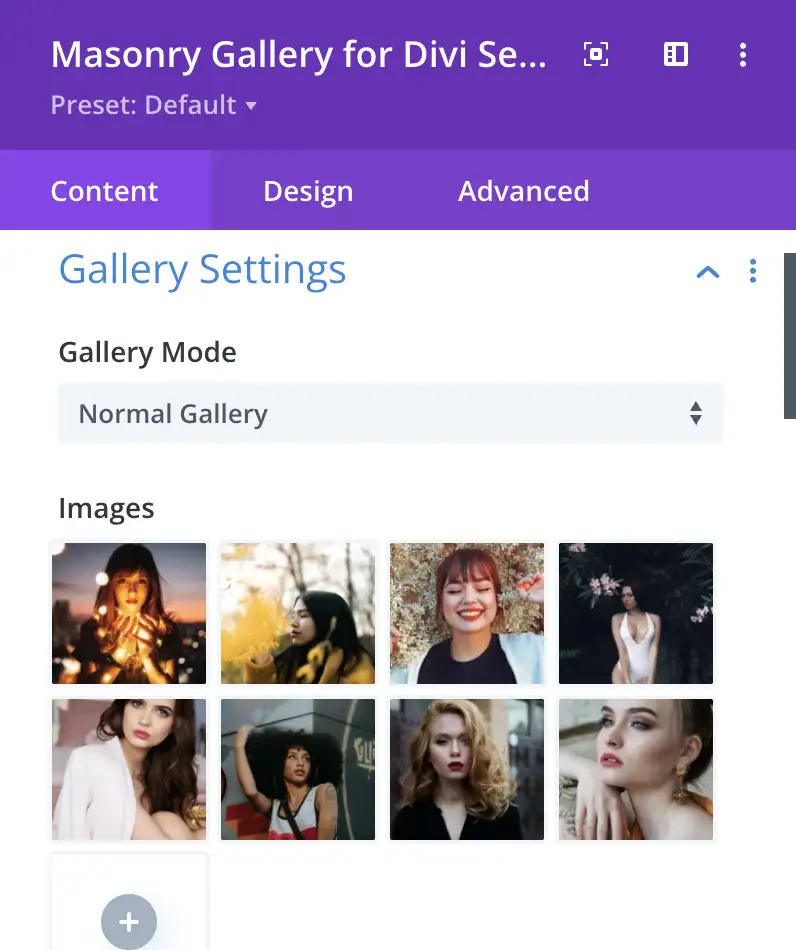Viewport: 796px width, 950px height.
Task: Open the Preset: Default dropdown
Action: coord(154,105)
